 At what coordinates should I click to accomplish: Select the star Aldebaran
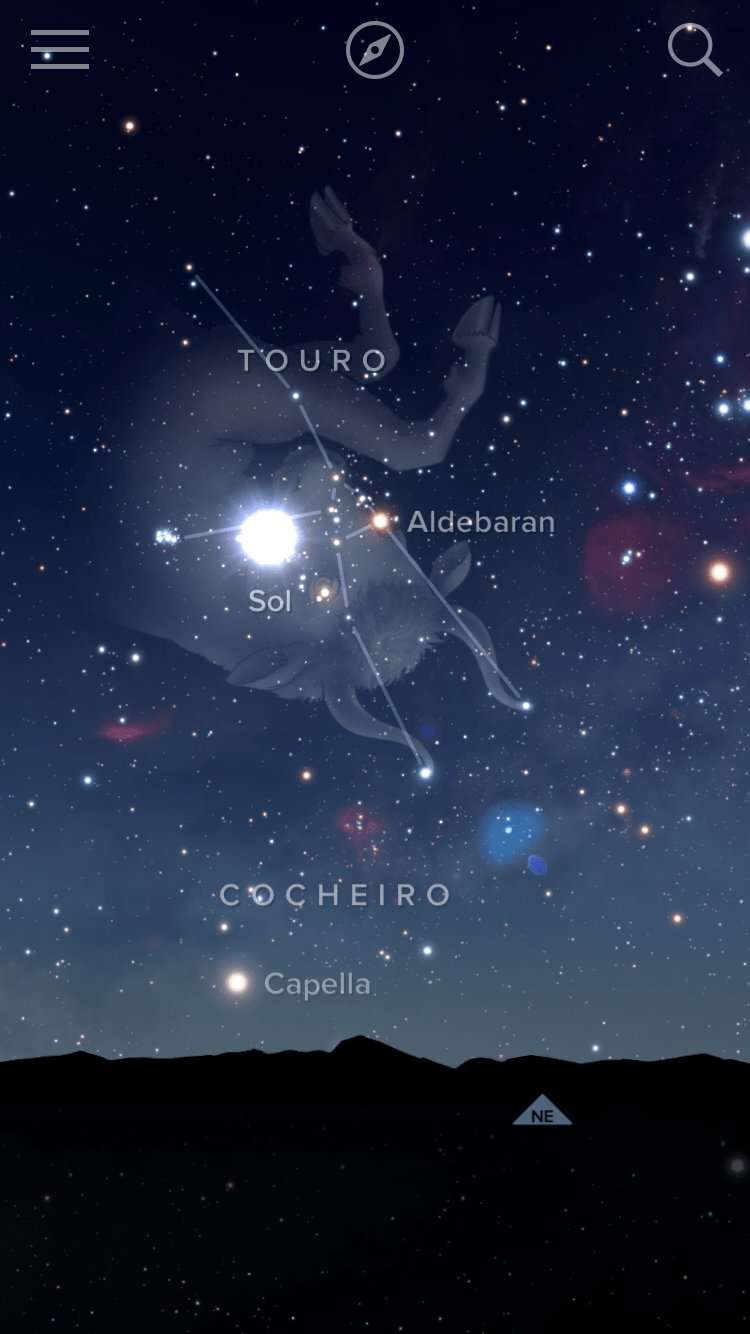(x=380, y=521)
